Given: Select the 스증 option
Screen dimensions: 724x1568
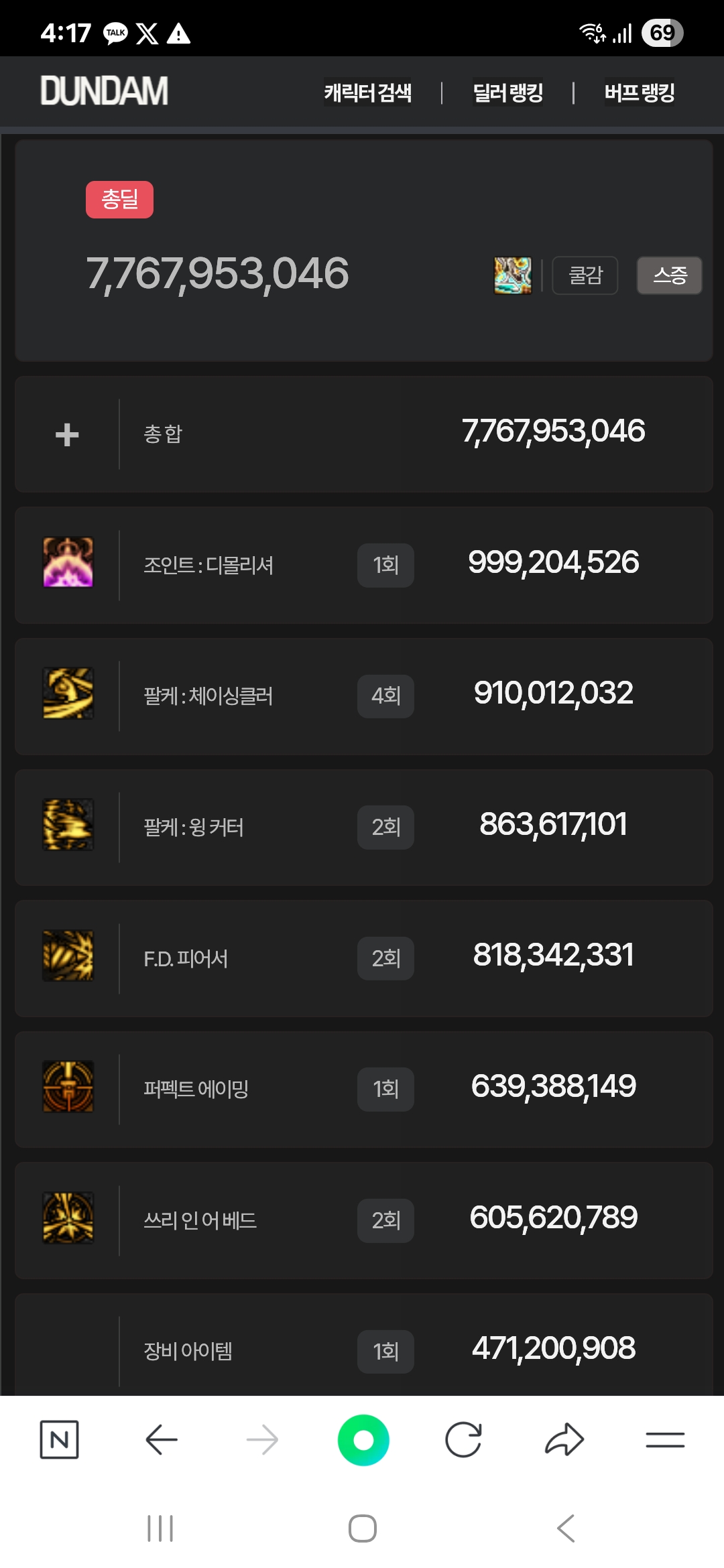Looking at the screenshot, I should coord(669,275).
